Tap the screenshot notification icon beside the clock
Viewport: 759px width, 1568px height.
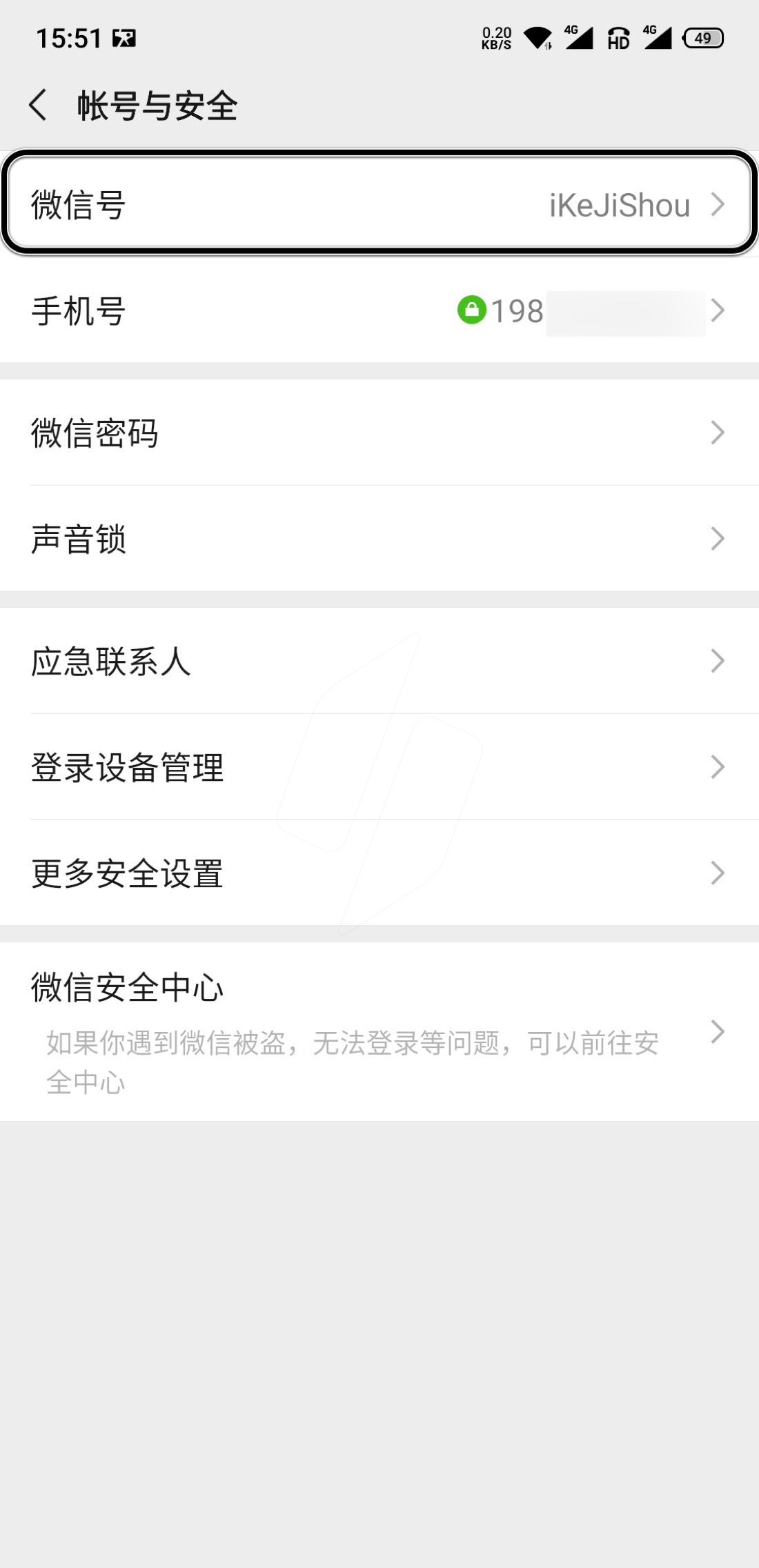123,38
